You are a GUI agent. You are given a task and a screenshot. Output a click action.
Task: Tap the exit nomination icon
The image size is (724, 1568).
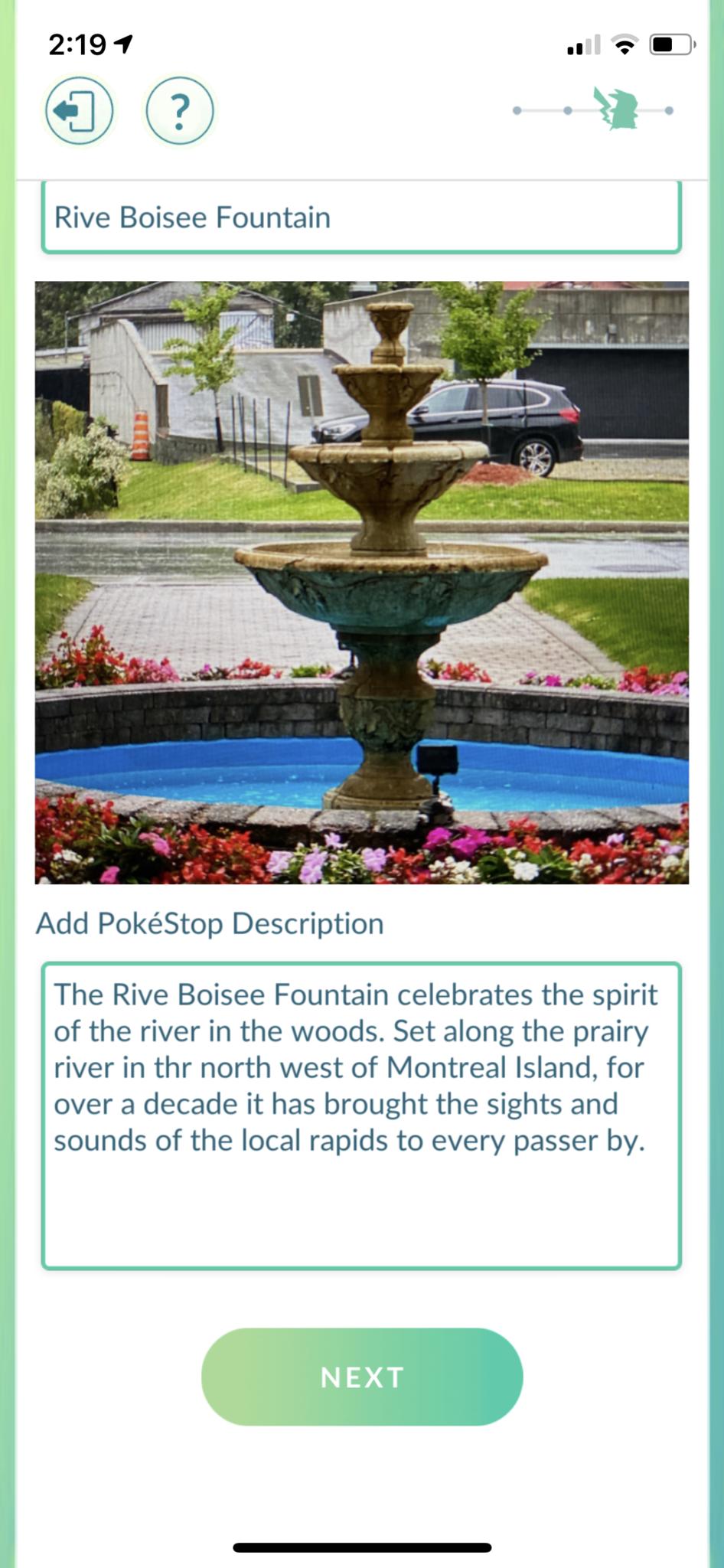click(79, 111)
